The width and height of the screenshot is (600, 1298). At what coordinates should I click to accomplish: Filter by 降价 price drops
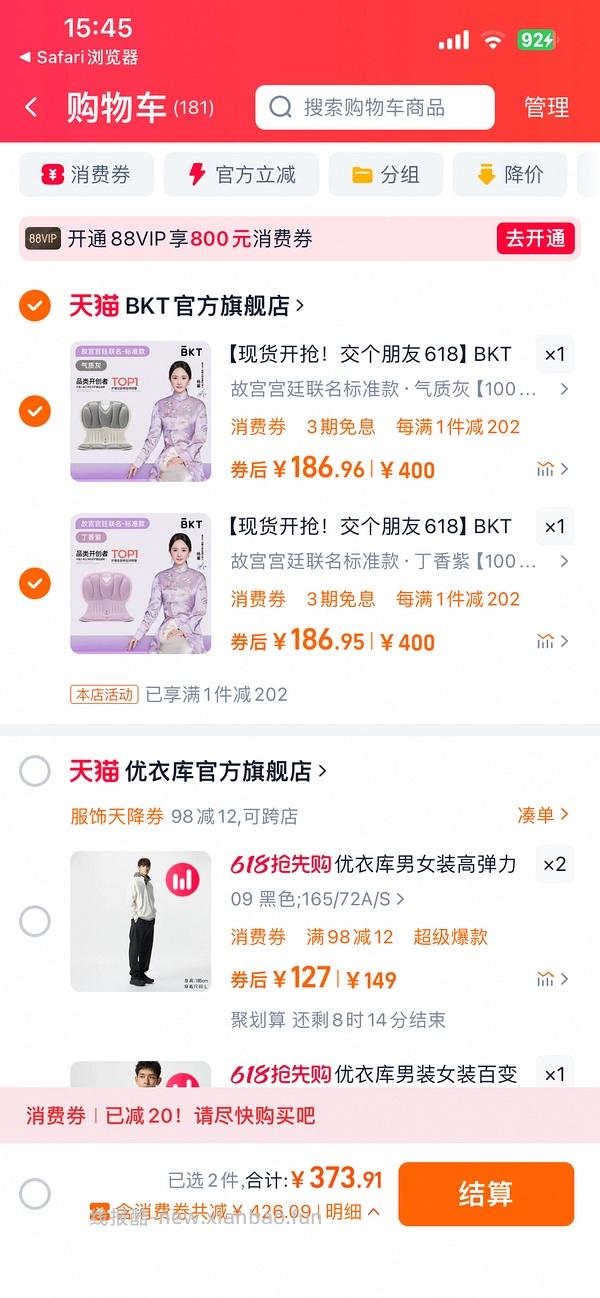coord(510,174)
